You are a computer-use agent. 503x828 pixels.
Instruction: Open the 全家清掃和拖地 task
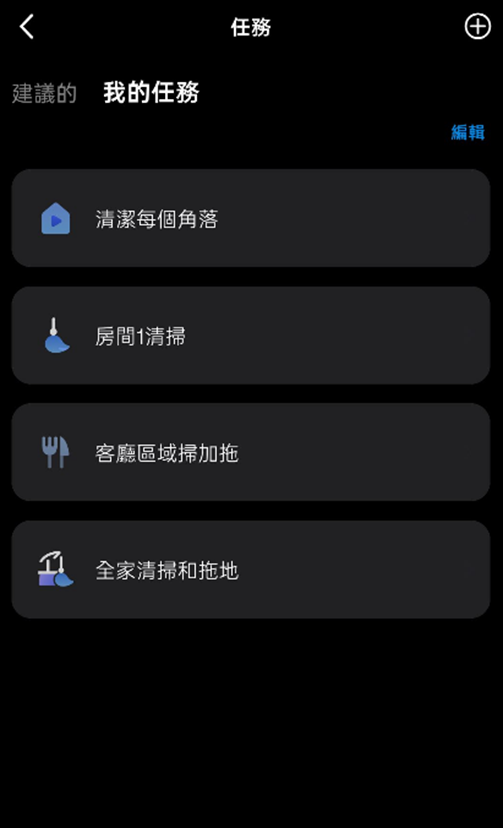[x=251, y=569]
